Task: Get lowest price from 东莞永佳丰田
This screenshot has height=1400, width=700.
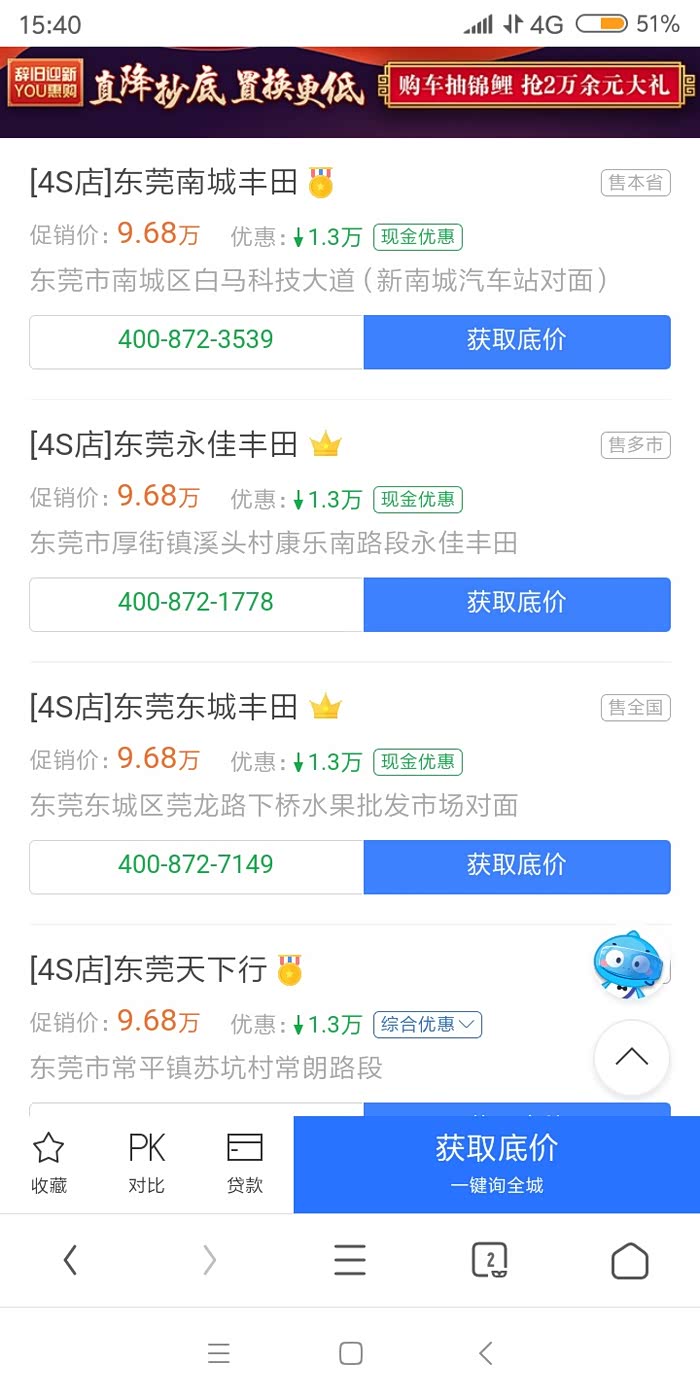Action: pos(516,603)
